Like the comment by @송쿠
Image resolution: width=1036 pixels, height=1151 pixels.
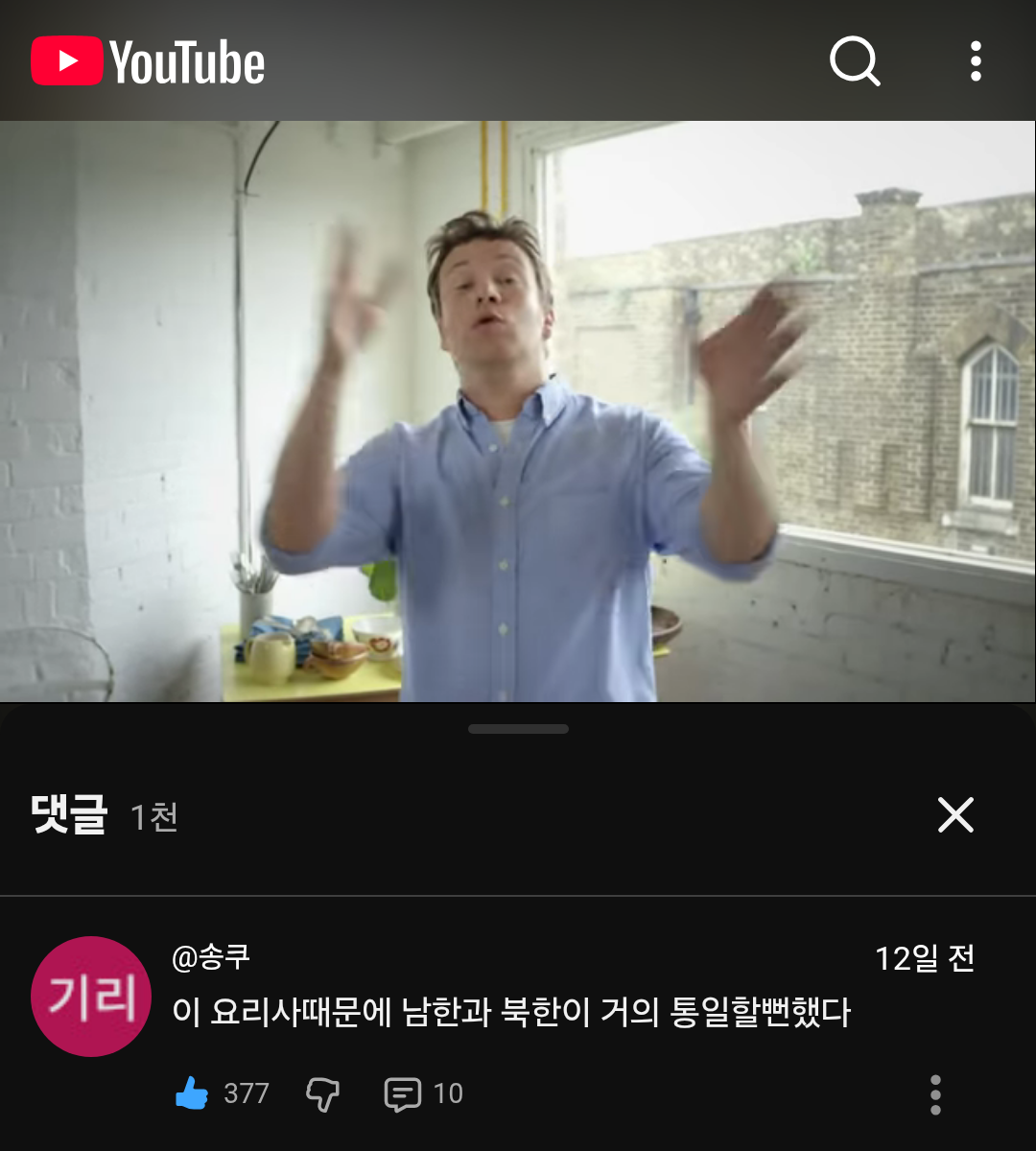click(x=193, y=1093)
